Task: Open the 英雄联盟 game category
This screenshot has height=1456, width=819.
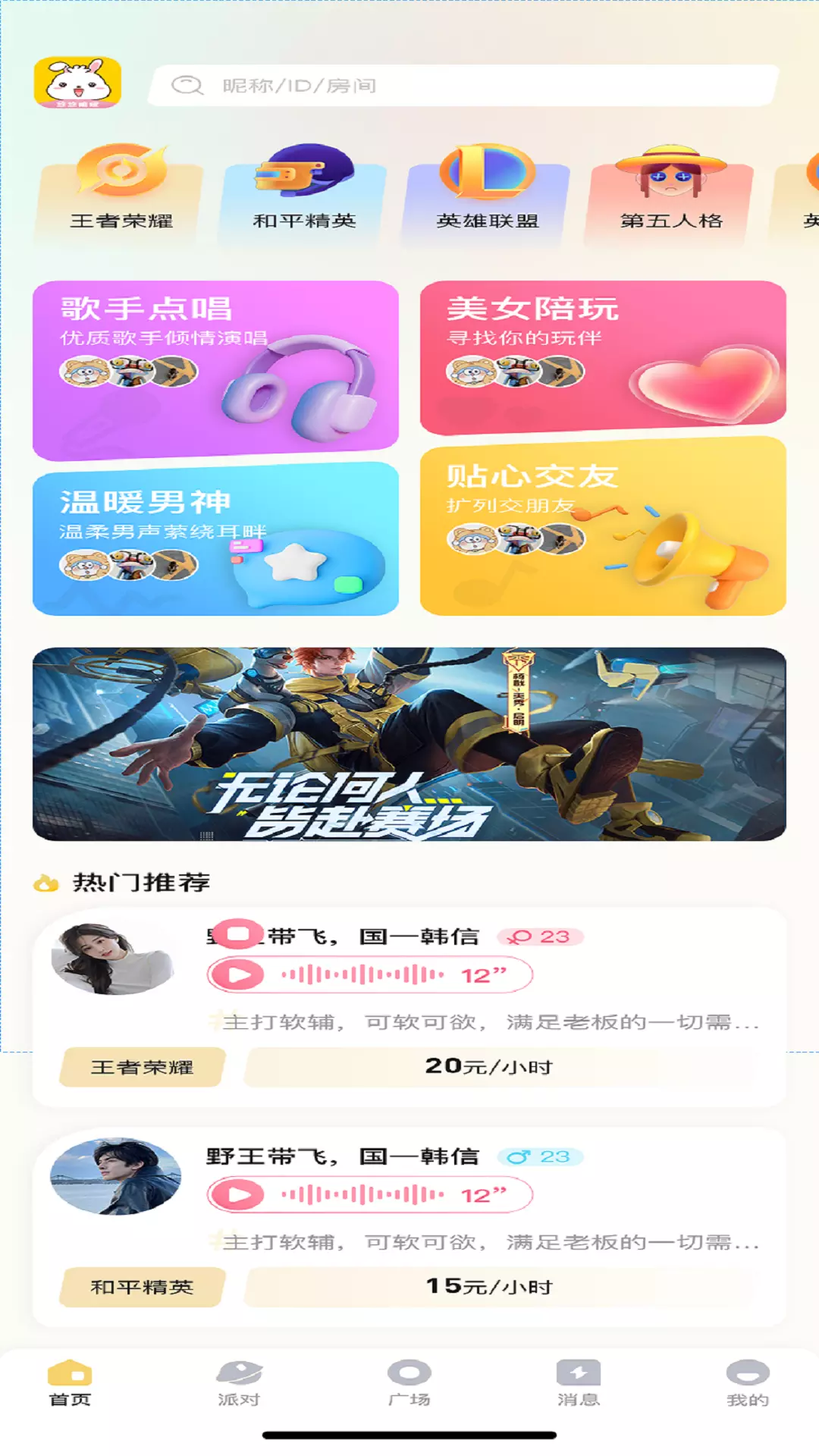Action: click(488, 193)
